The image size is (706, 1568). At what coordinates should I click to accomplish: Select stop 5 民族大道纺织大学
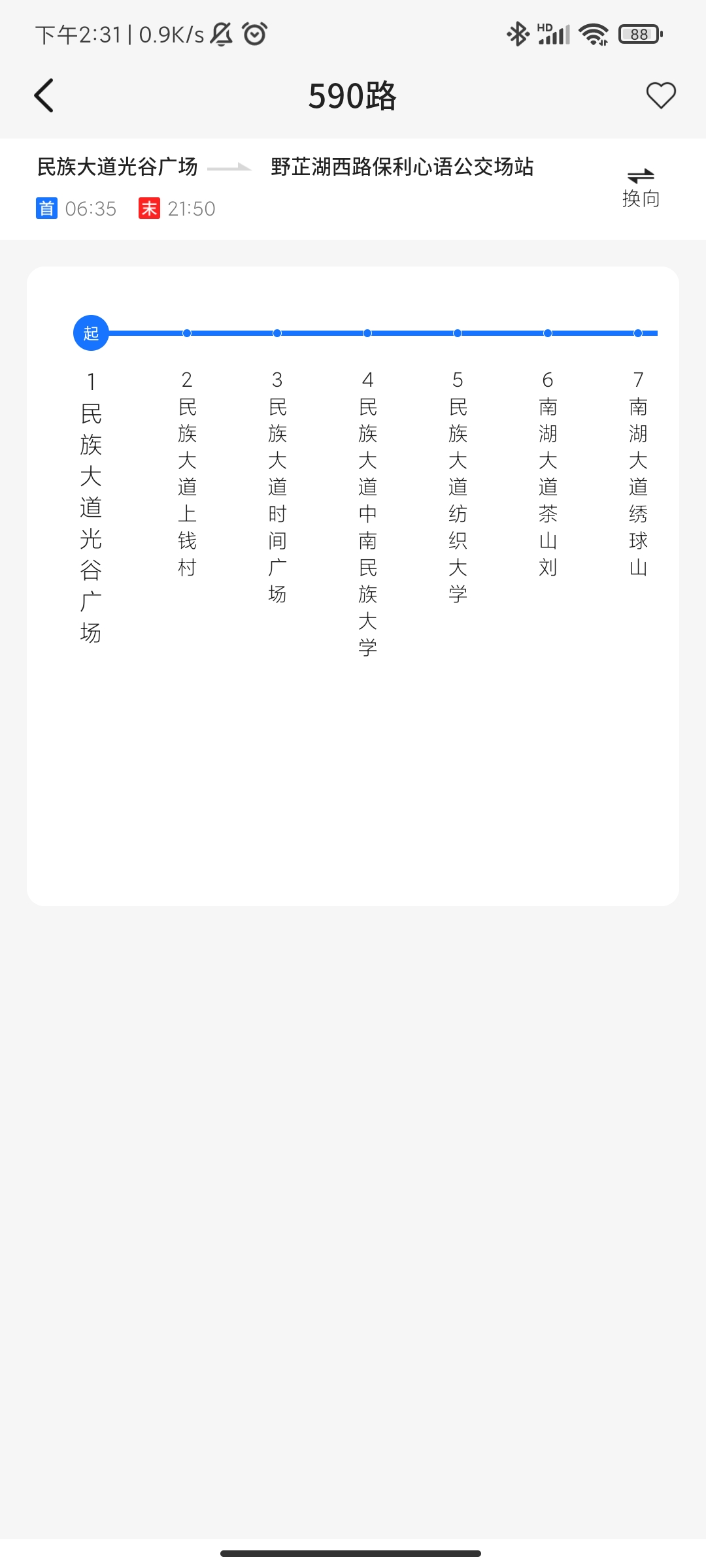457,500
